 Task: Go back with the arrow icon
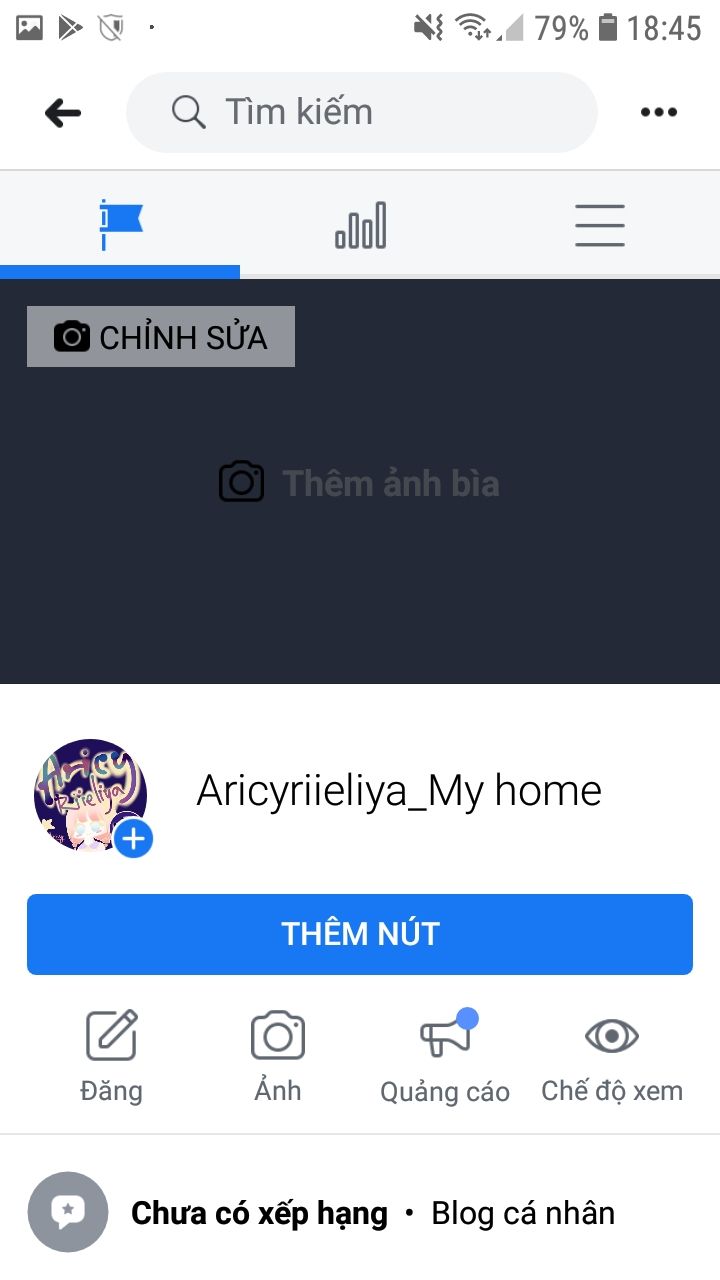pos(63,113)
